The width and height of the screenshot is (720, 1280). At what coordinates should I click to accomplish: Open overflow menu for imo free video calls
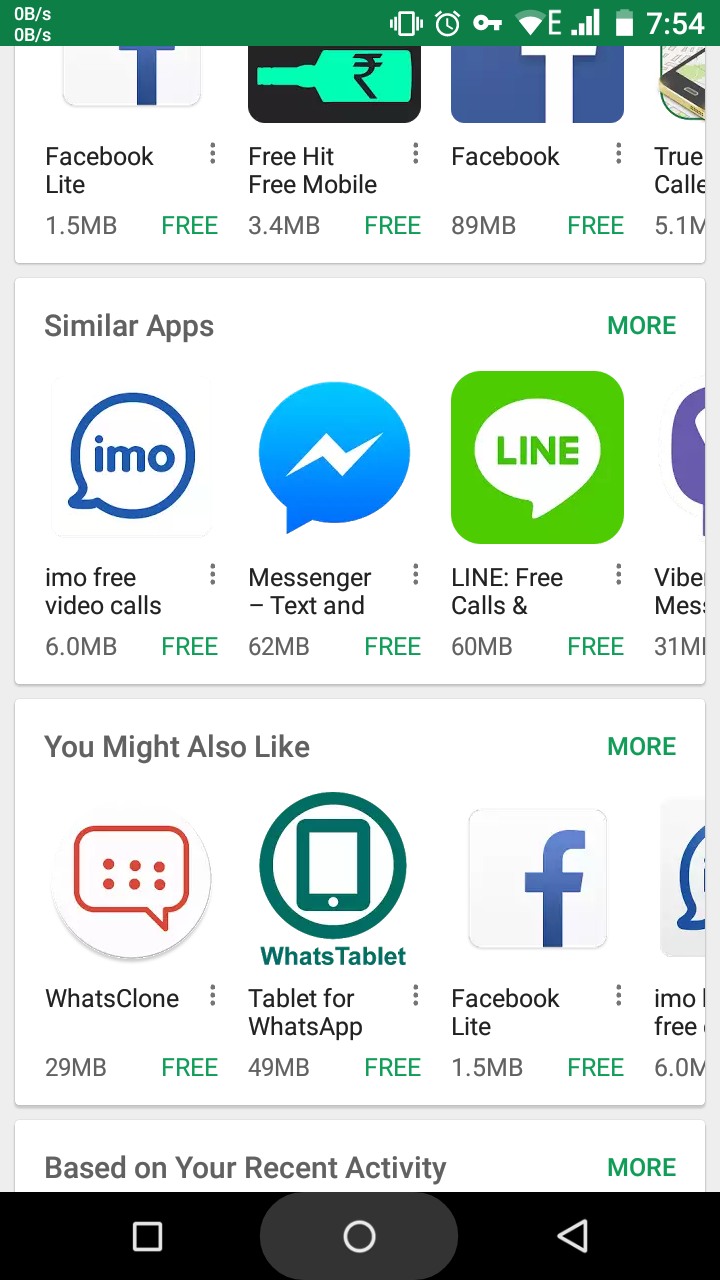(213, 575)
